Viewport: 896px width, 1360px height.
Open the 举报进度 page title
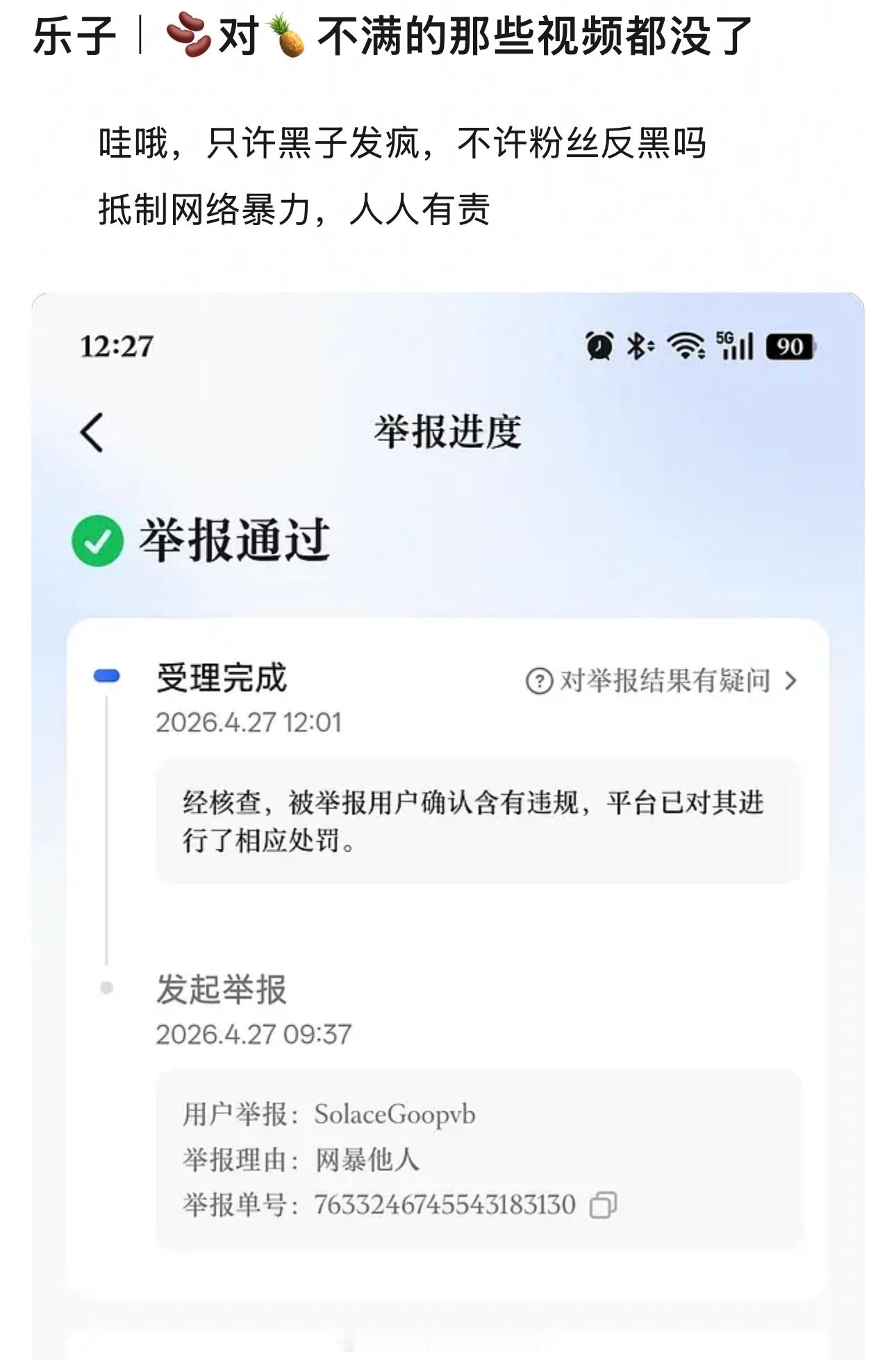[448, 429]
